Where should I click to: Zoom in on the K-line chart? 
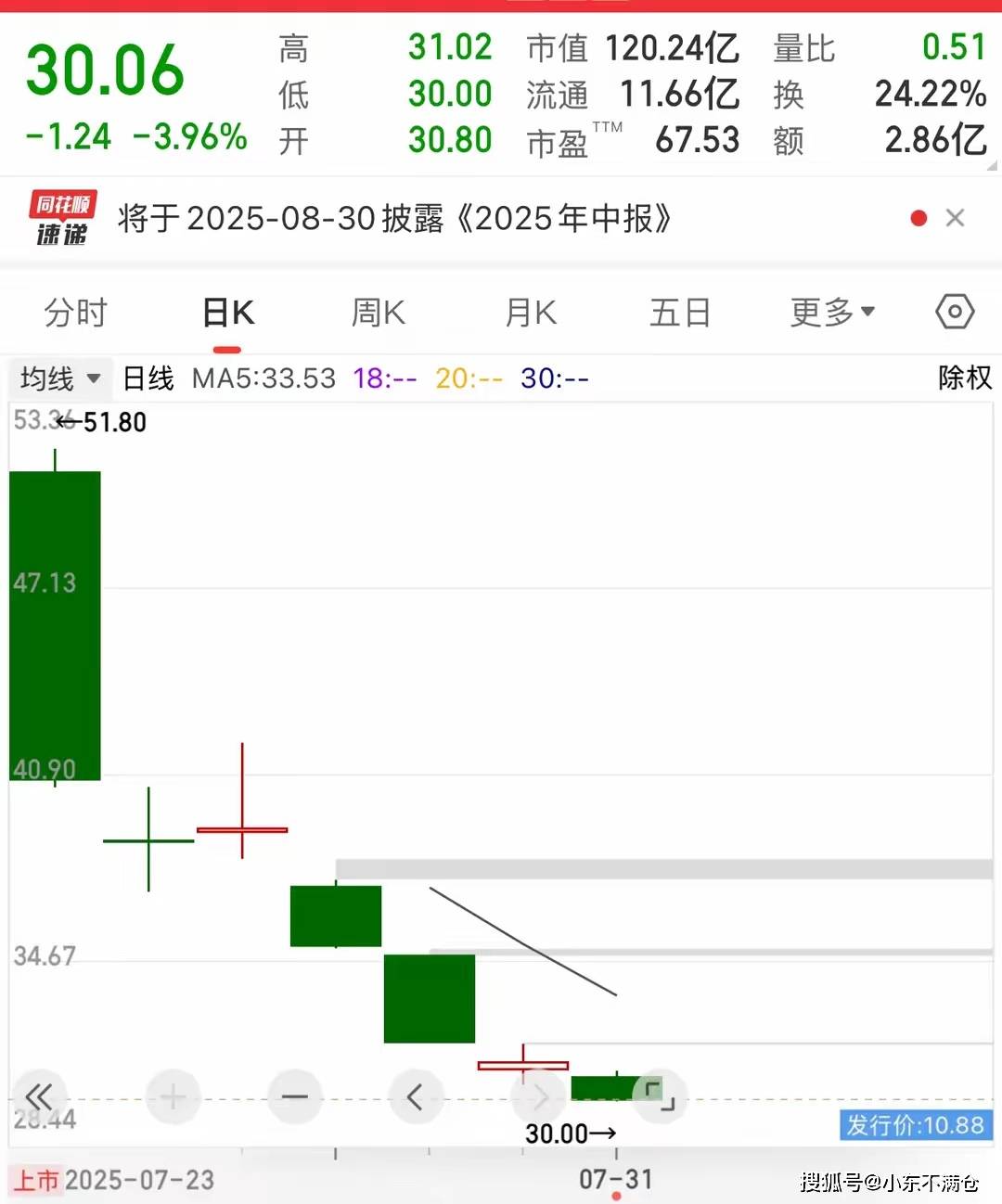click(173, 1096)
